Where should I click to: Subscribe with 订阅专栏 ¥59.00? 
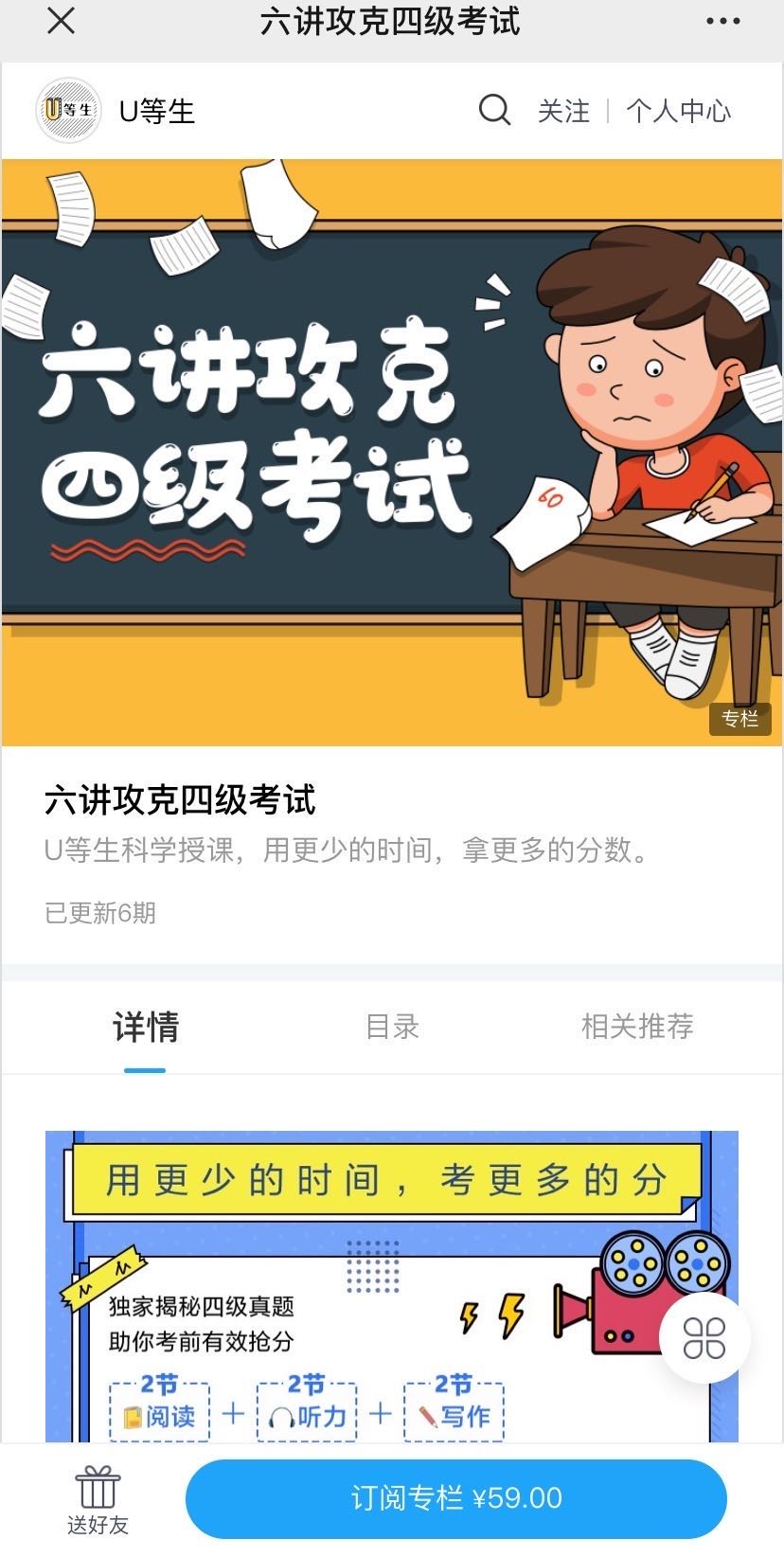coord(456,1498)
